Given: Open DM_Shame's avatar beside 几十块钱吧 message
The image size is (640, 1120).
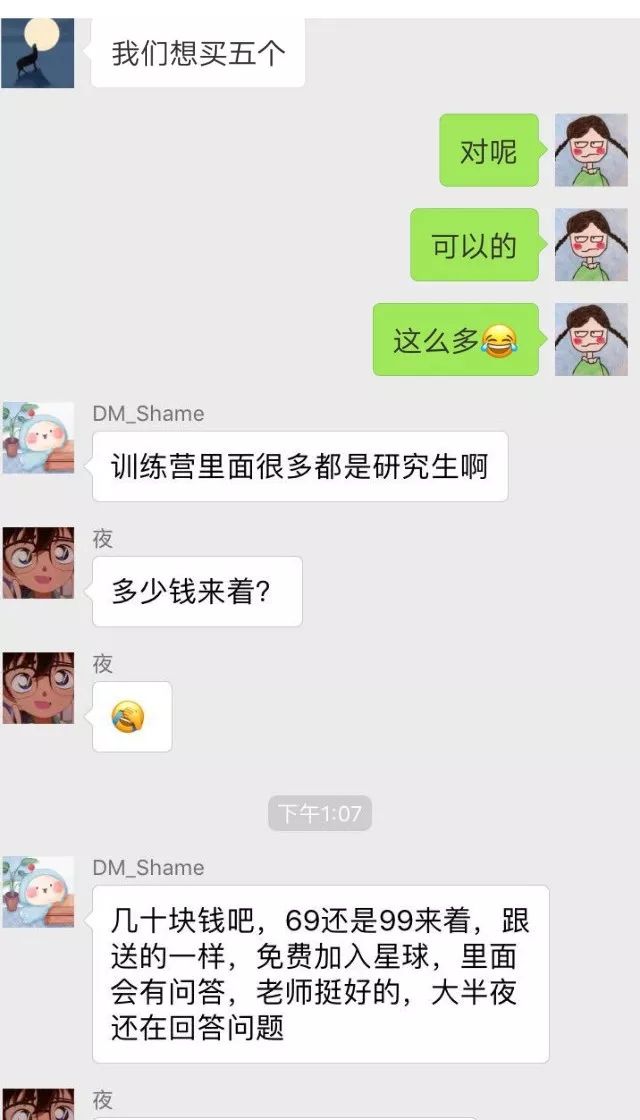Looking at the screenshot, I should click(x=38, y=892).
